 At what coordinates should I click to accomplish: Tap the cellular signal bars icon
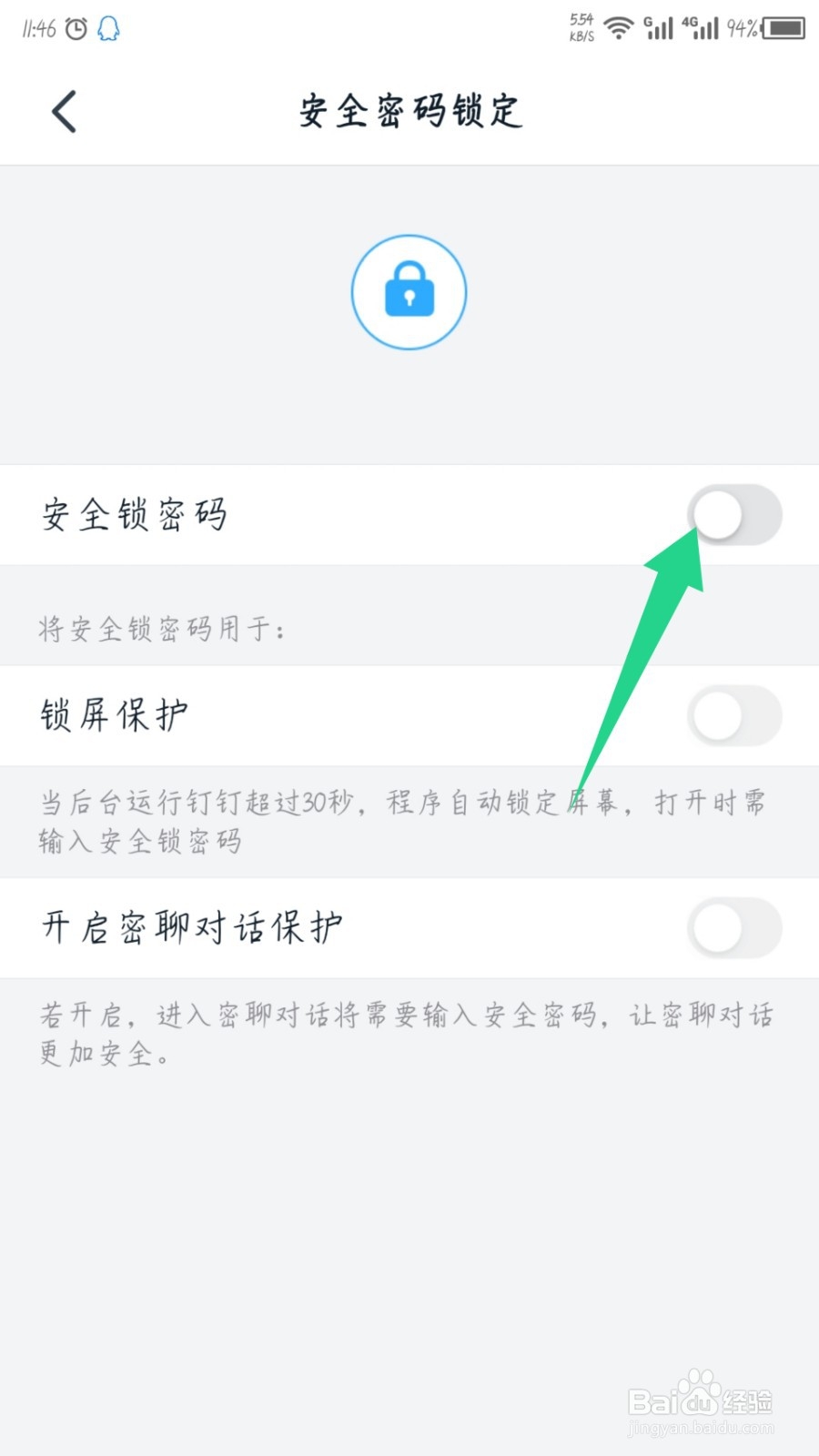coord(657,27)
